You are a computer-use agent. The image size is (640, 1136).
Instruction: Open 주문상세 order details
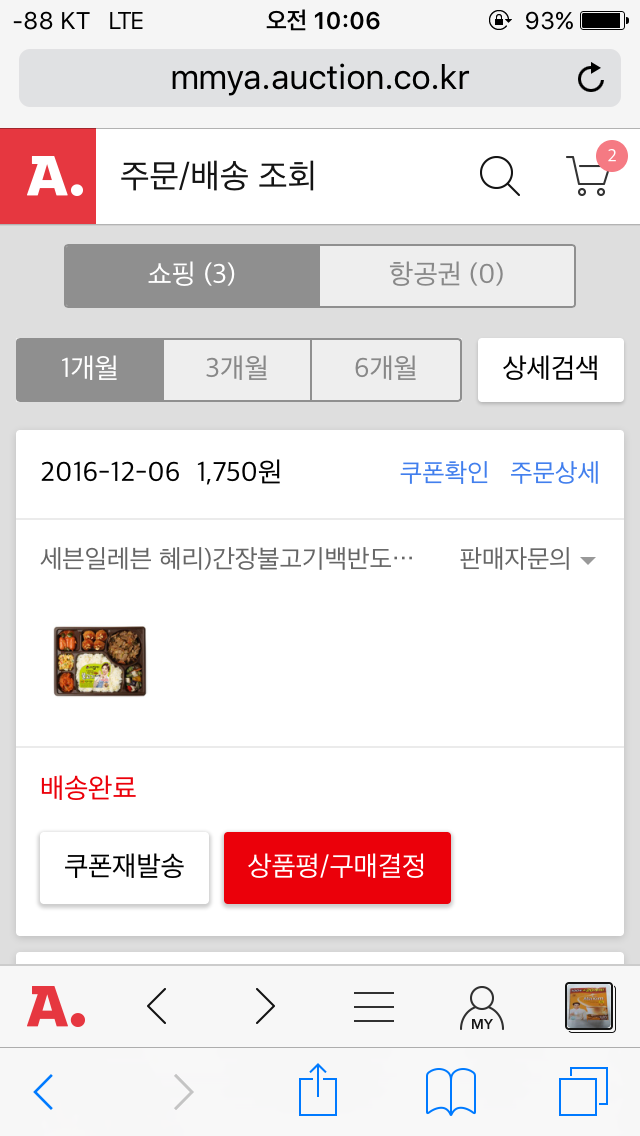(555, 472)
